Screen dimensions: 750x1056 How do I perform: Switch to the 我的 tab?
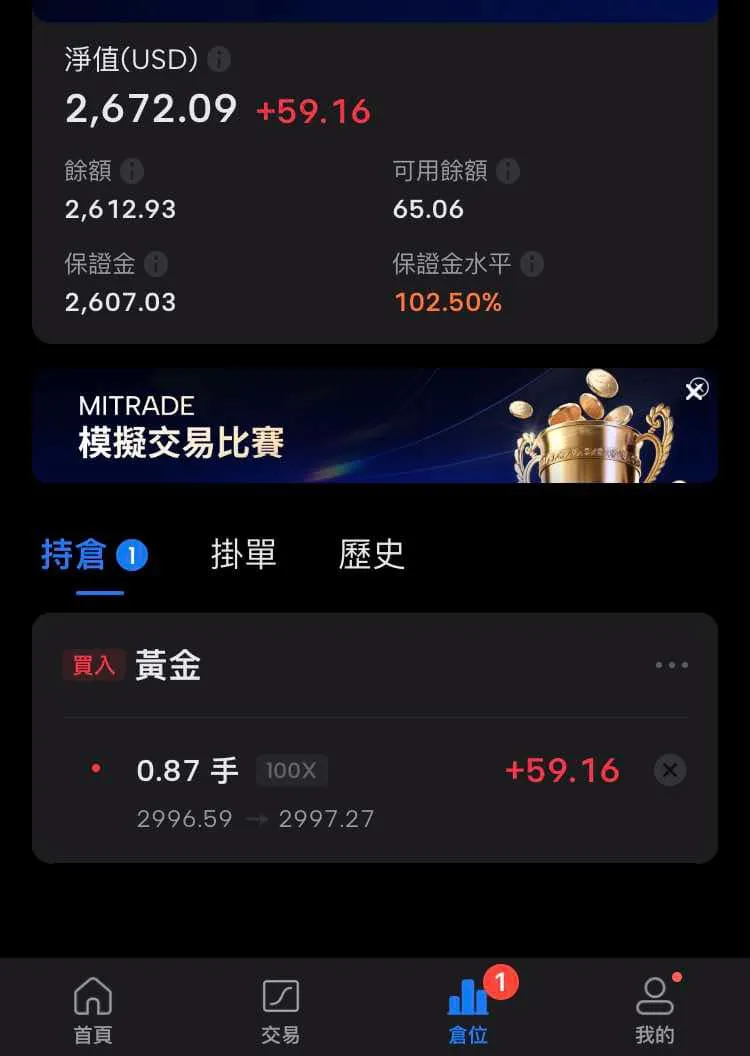pos(655,1010)
